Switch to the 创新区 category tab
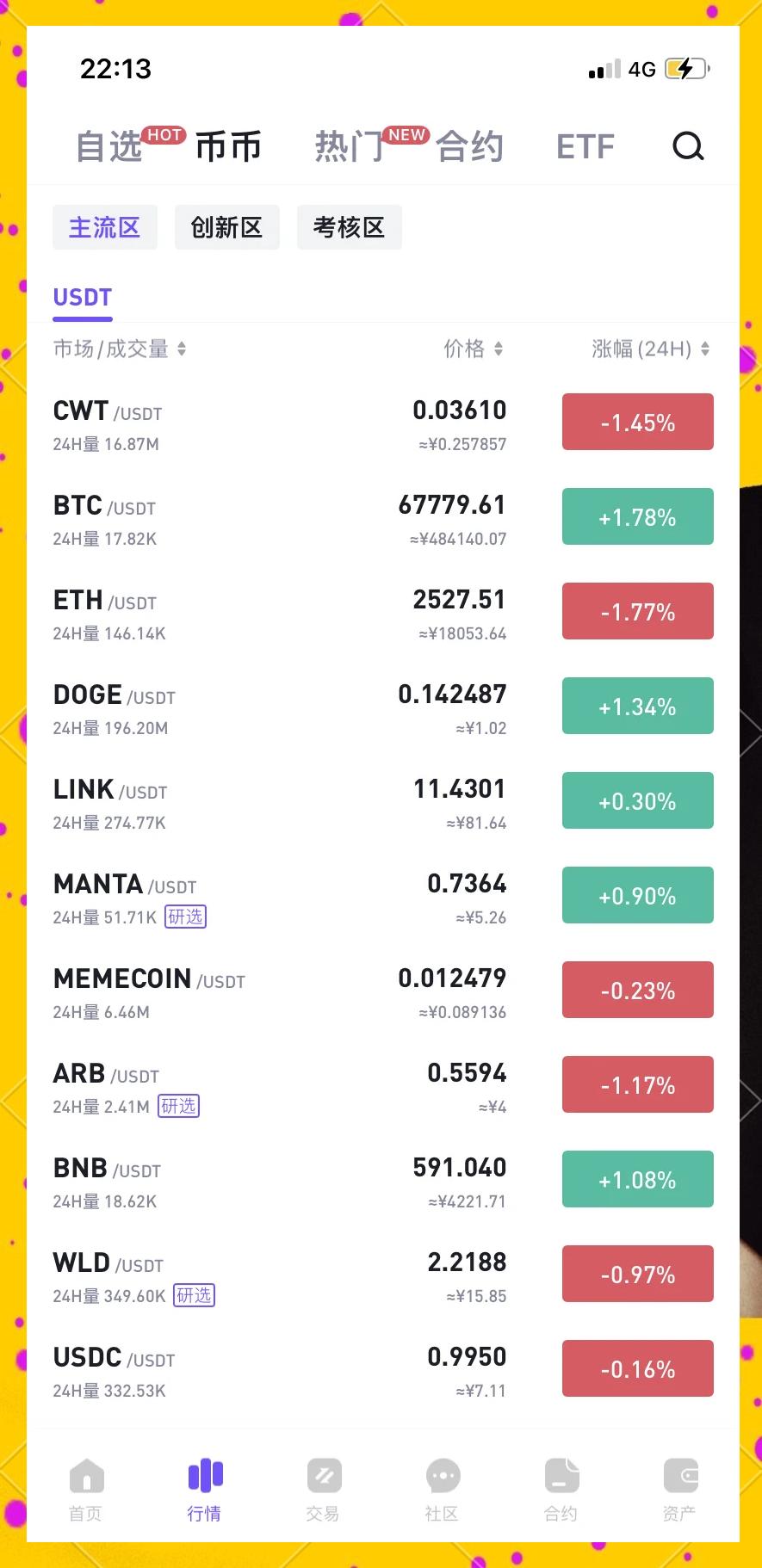The image size is (762, 1568). 226,226
